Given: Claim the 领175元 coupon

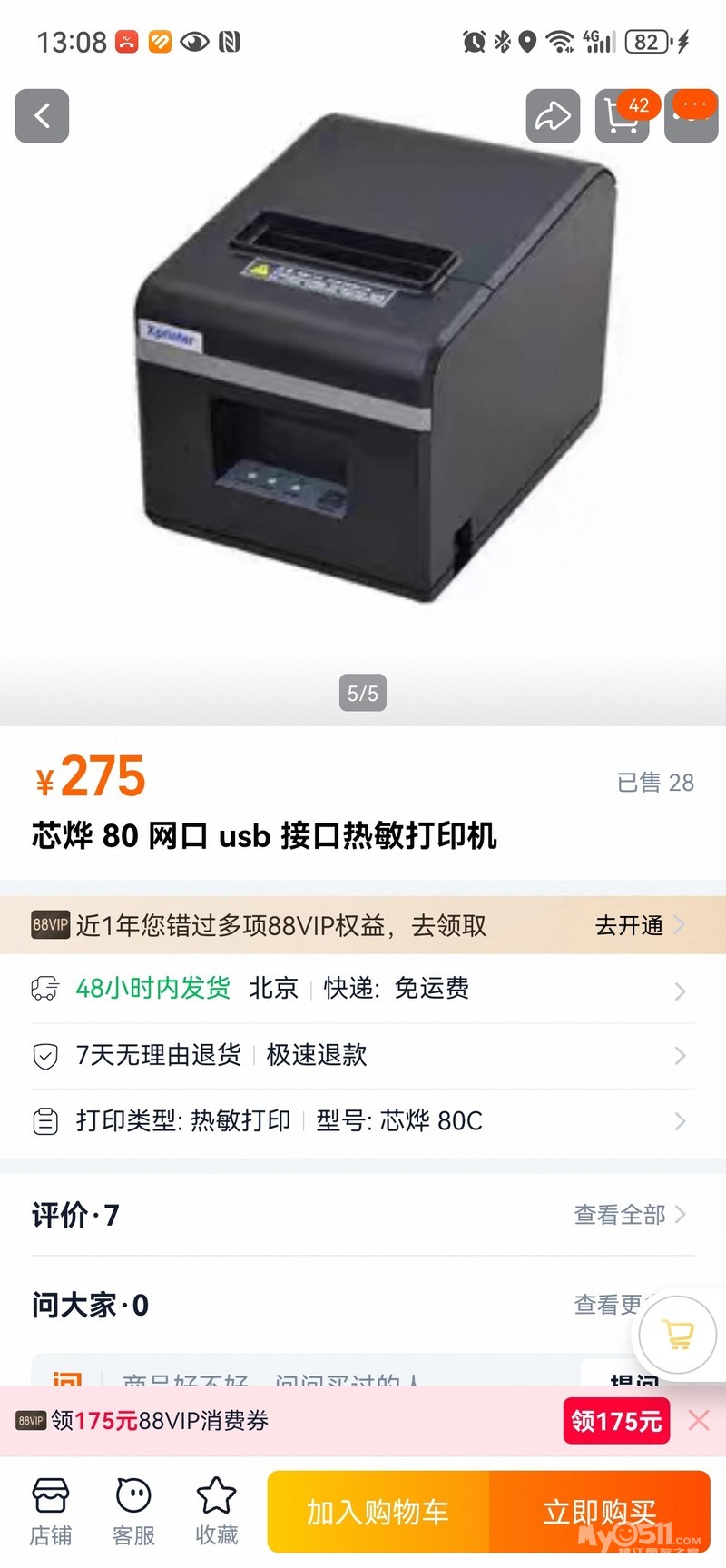Looking at the screenshot, I should [x=616, y=1421].
